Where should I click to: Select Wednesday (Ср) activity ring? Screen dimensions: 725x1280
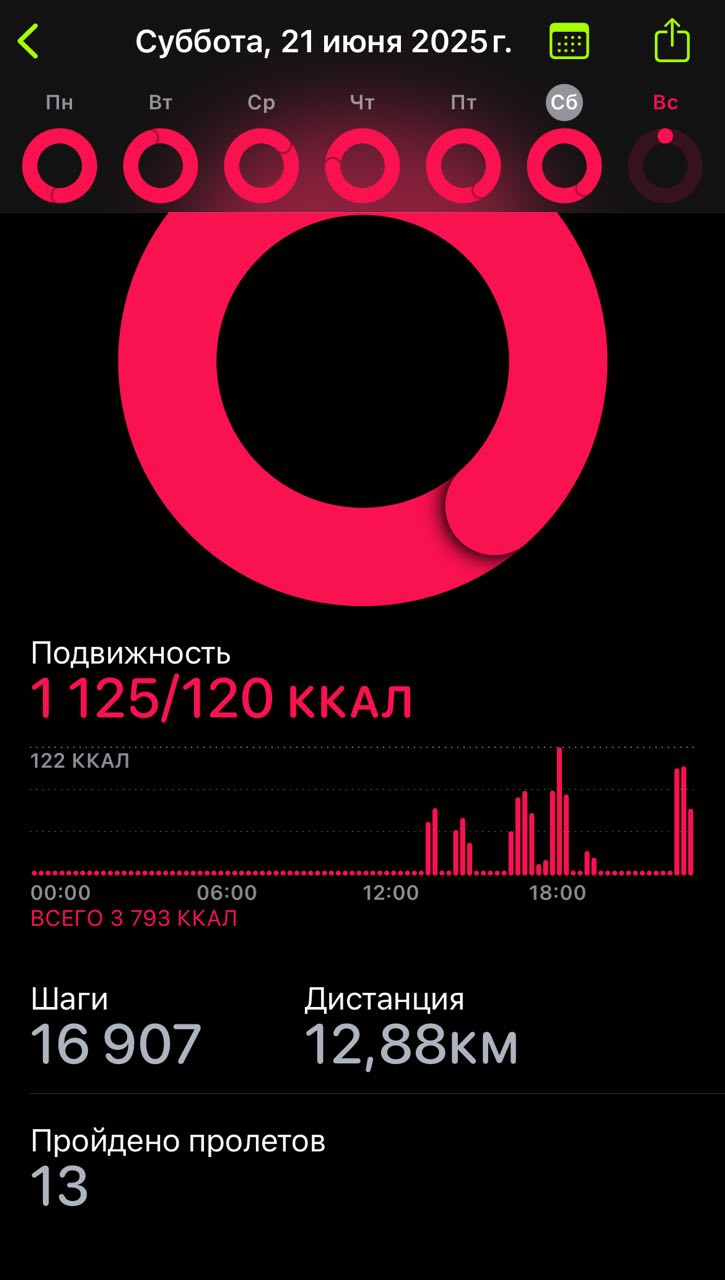pyautogui.click(x=262, y=166)
